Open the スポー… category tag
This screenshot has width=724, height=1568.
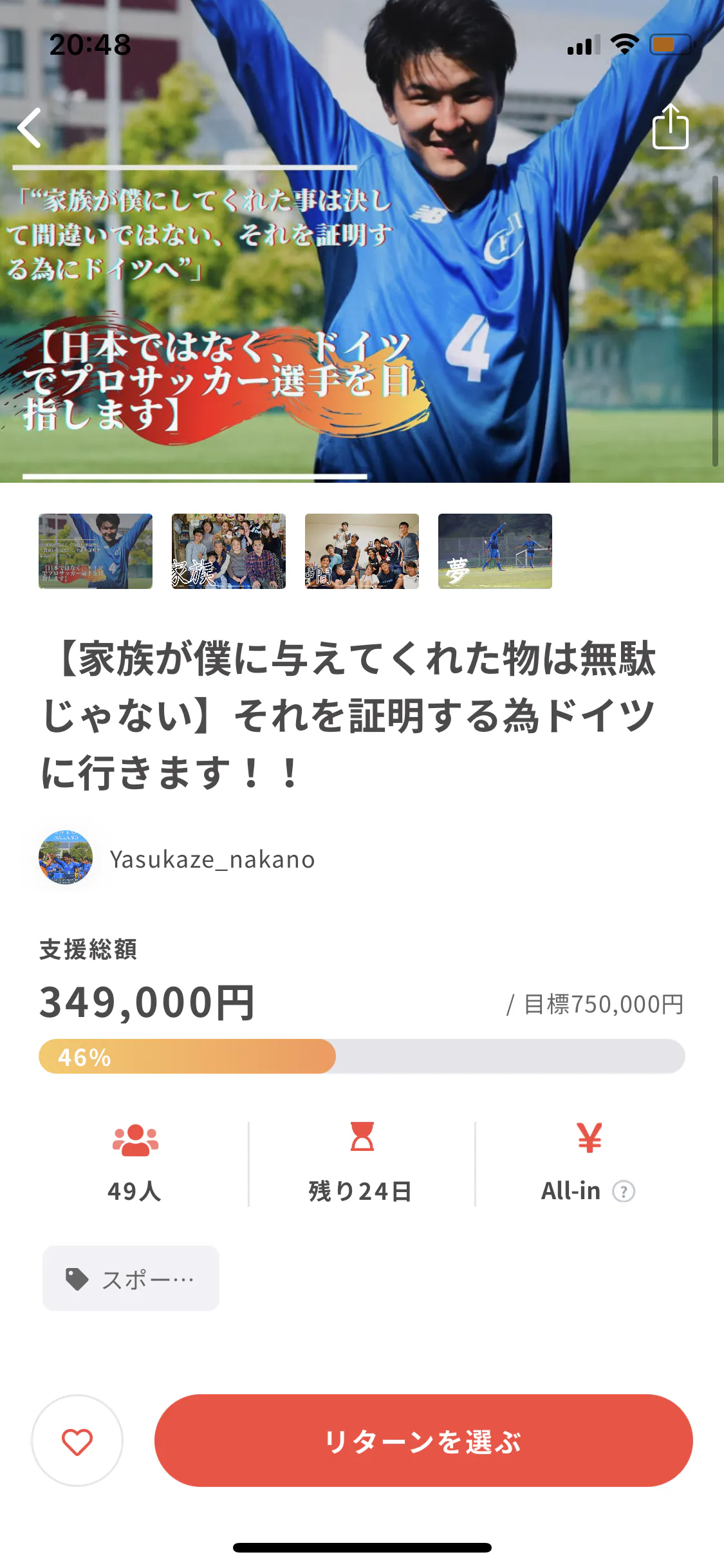point(131,1278)
